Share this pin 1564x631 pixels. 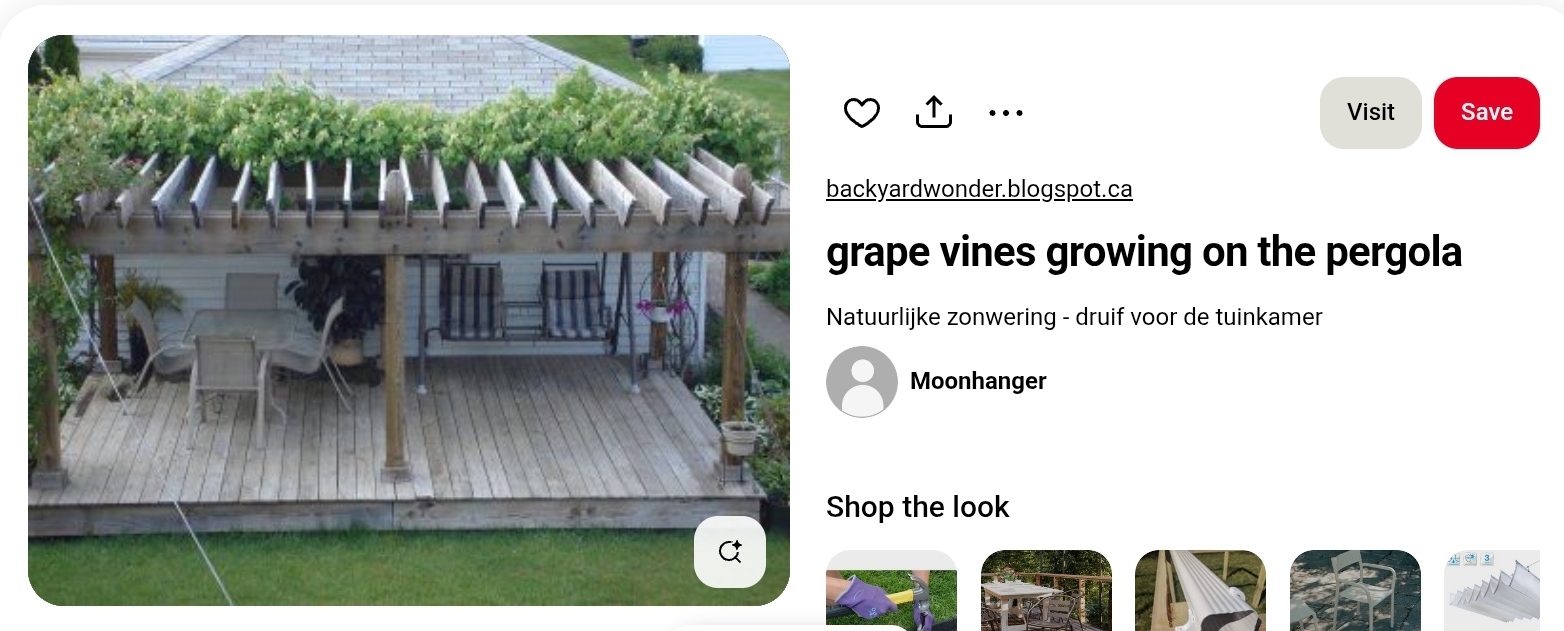(x=934, y=113)
